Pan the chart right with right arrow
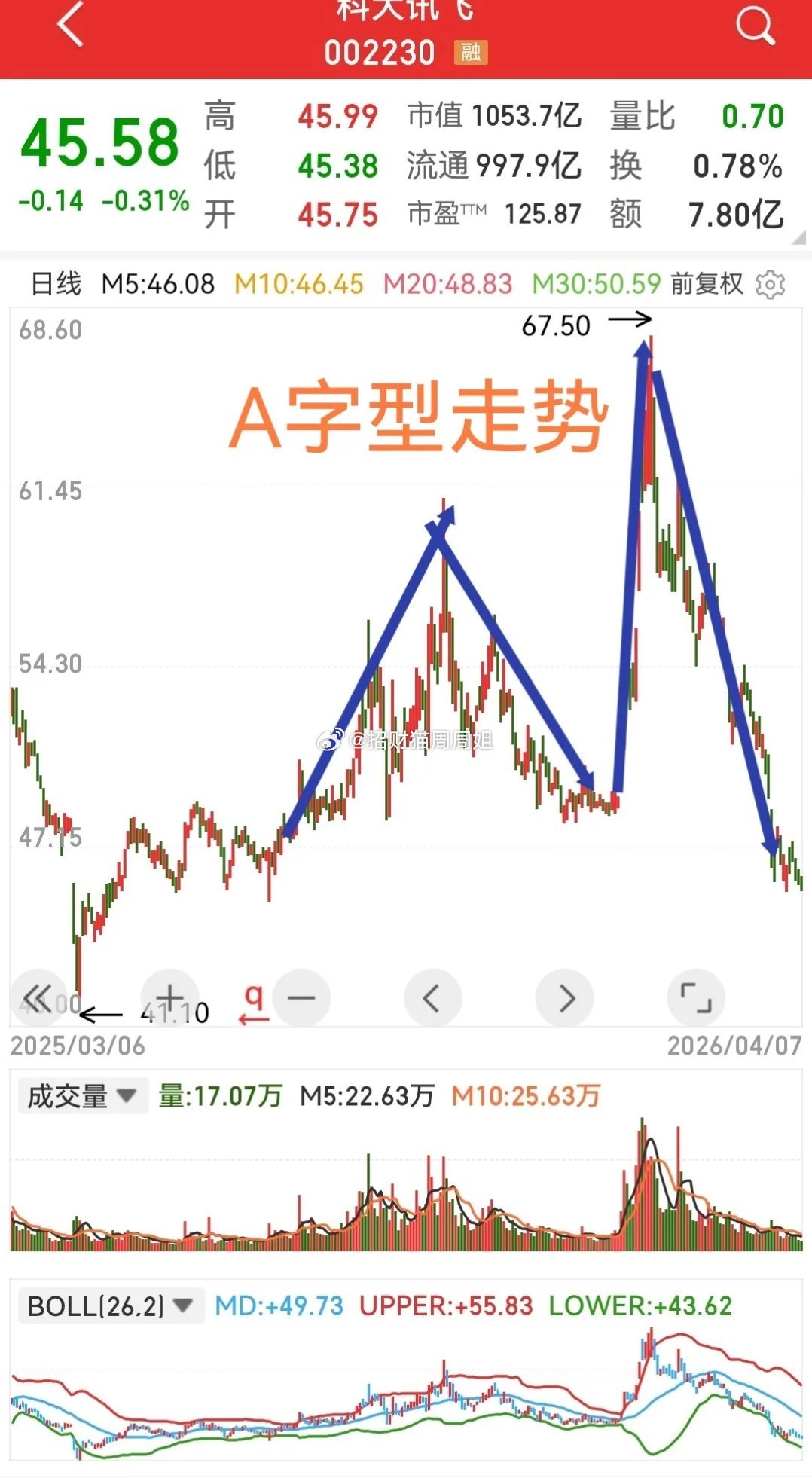This screenshot has width=812, height=1478. click(564, 997)
